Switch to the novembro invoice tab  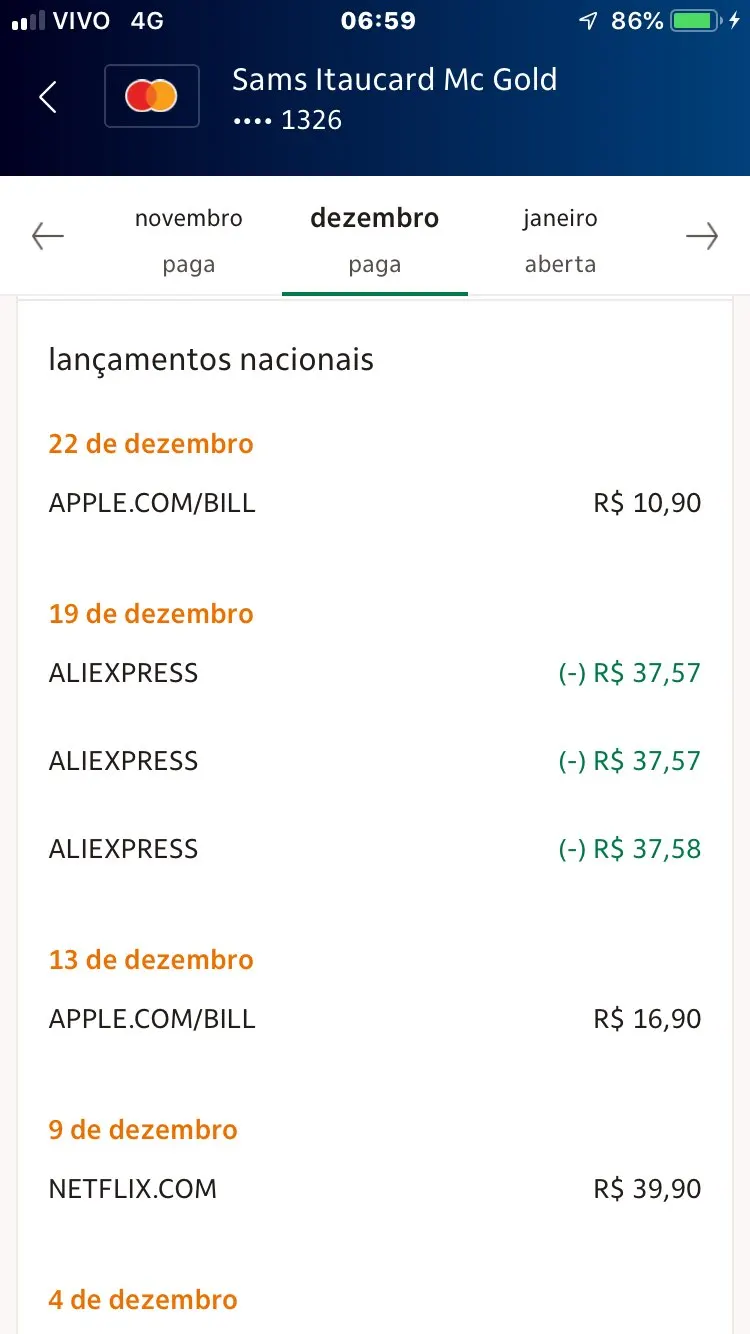(x=188, y=240)
